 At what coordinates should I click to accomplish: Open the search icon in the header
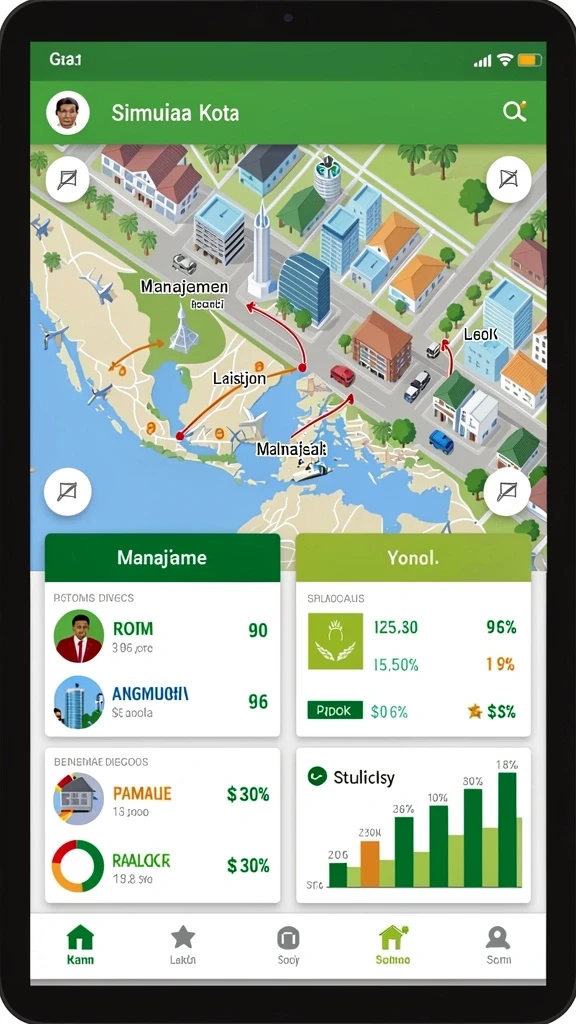[515, 112]
